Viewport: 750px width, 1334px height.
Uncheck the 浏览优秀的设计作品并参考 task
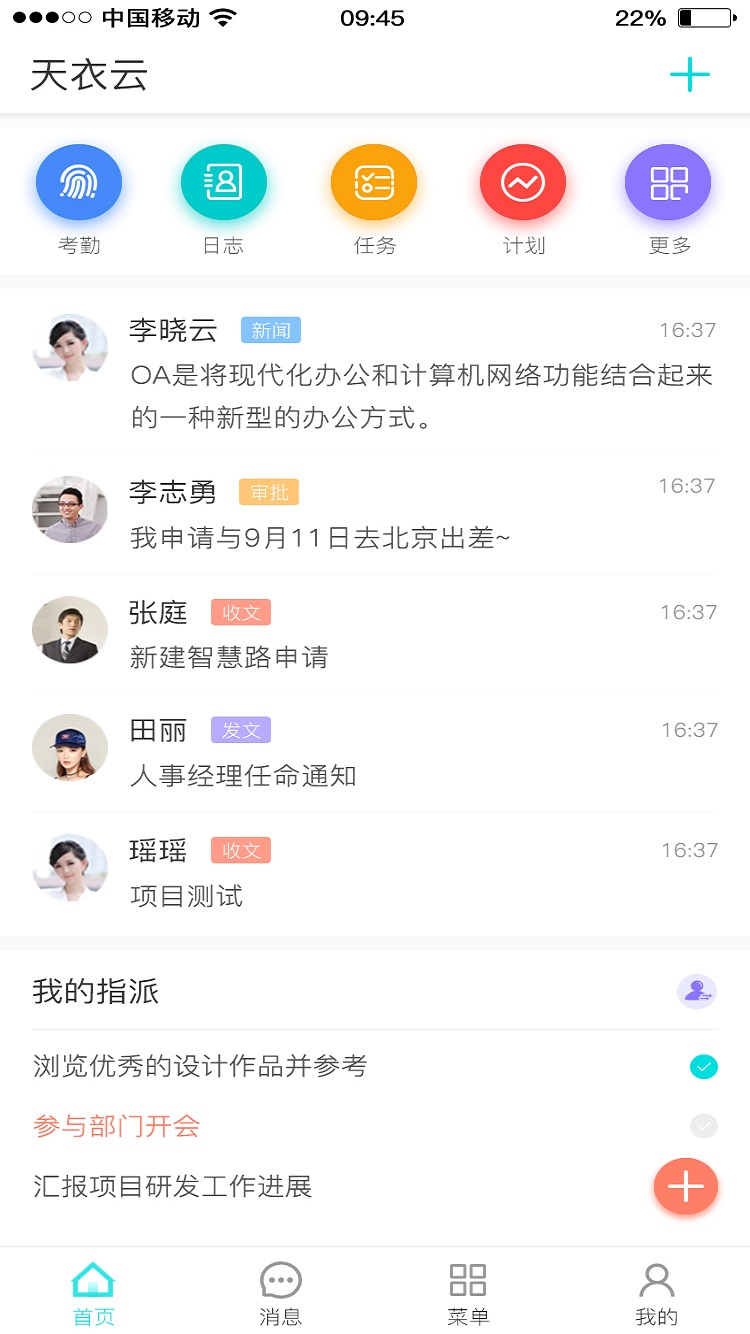tap(704, 1067)
